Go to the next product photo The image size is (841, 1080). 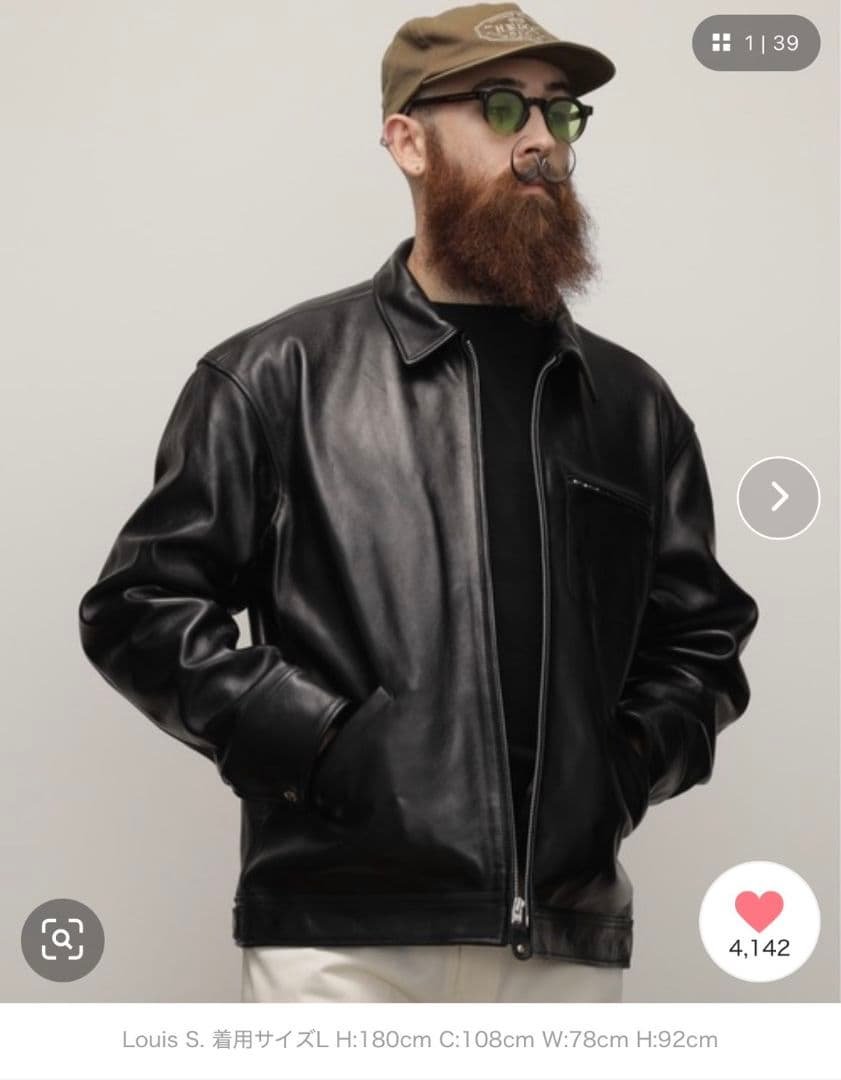pyautogui.click(x=778, y=497)
